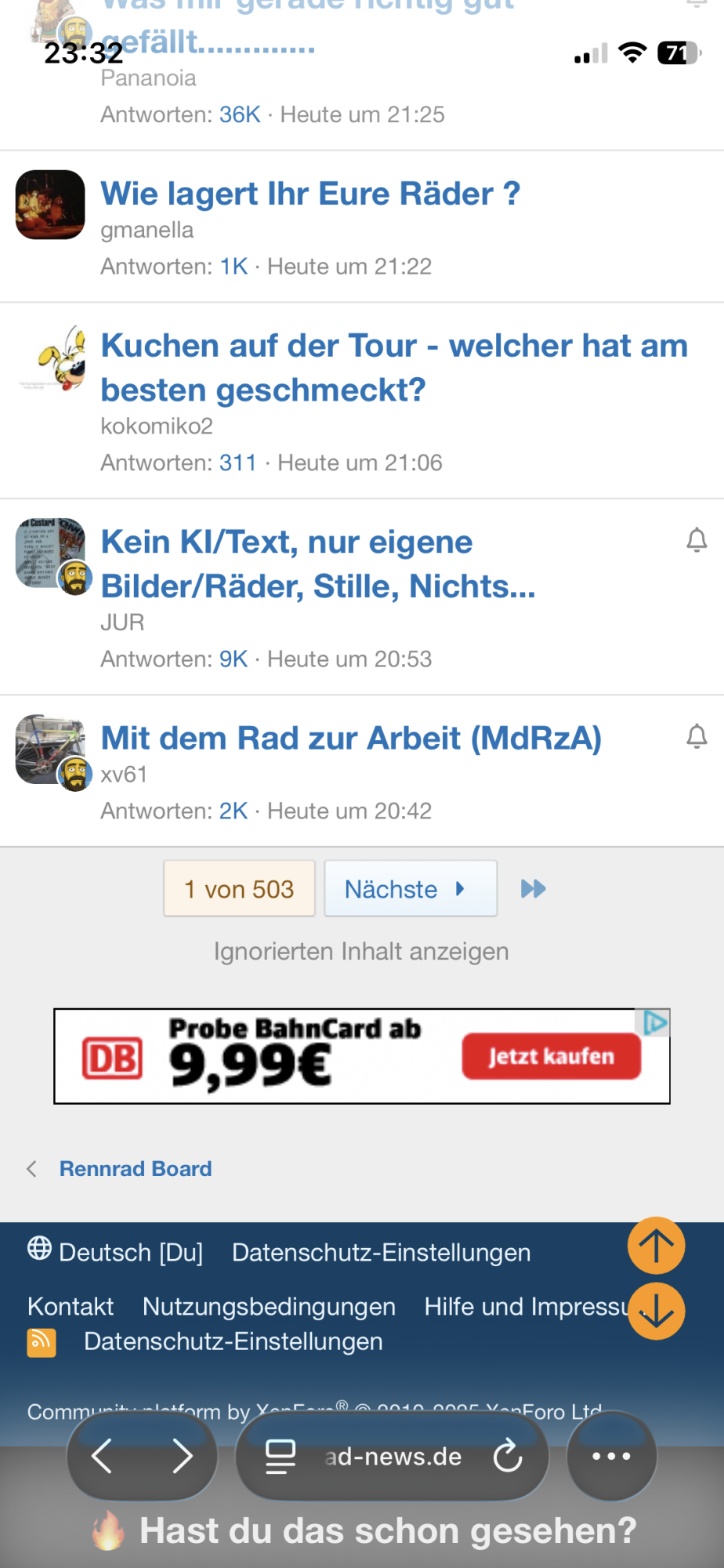Open the page selector "1 von 503"
This screenshot has height=1568, width=724.
click(239, 889)
